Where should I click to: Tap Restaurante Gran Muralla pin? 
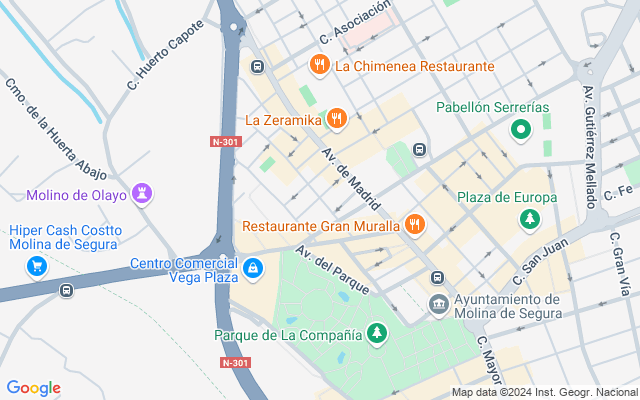point(415,225)
